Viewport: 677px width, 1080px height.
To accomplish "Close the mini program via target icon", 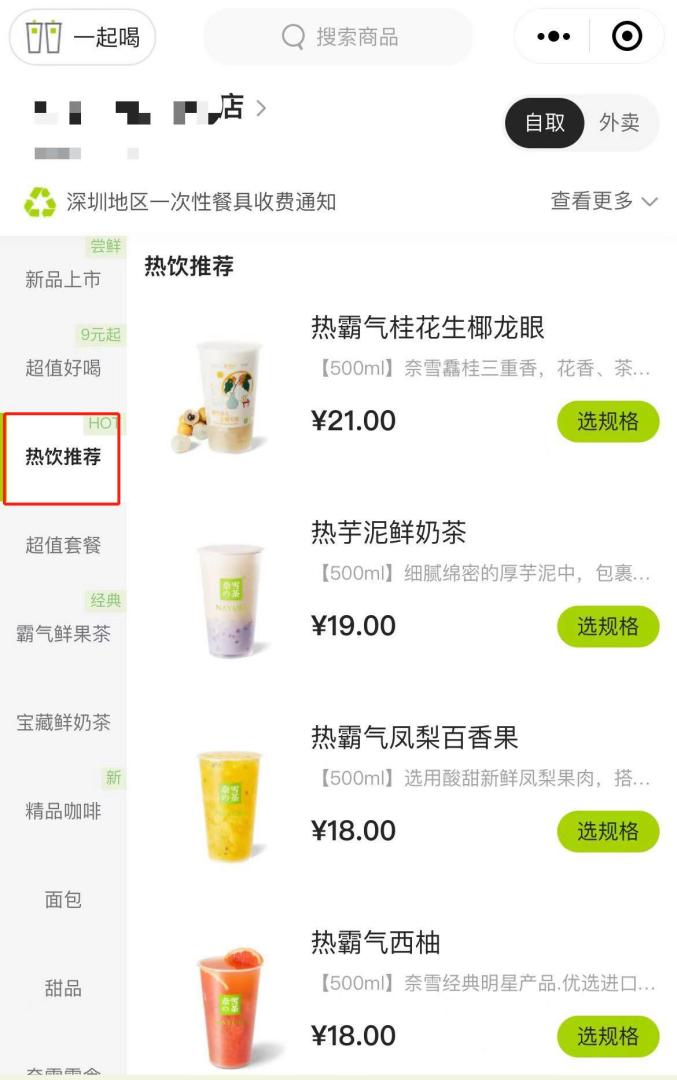I will 627,37.
